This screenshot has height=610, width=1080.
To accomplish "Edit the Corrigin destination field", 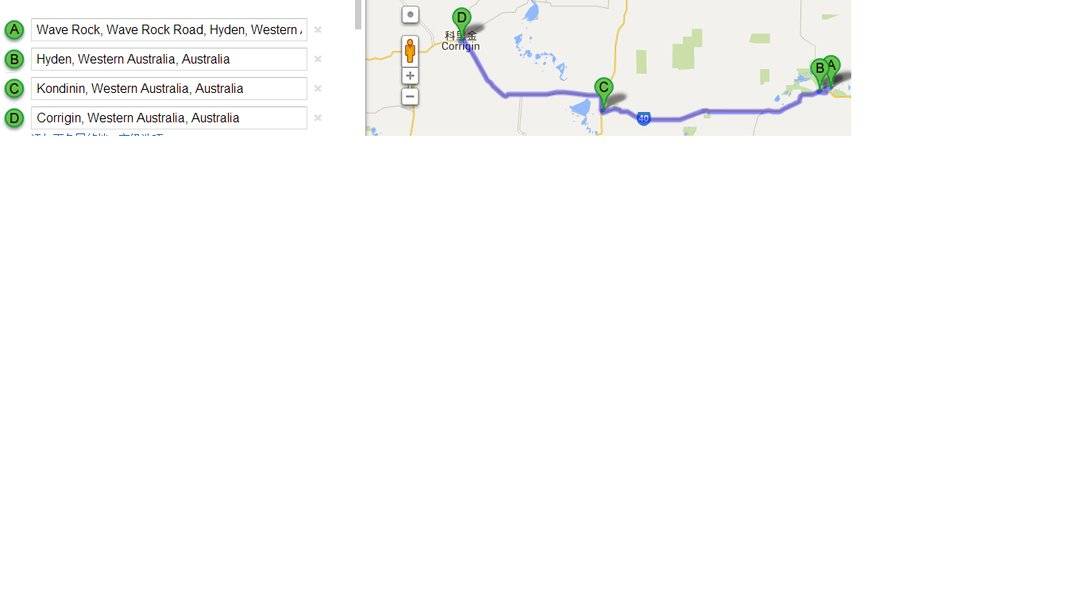I will [168, 118].
